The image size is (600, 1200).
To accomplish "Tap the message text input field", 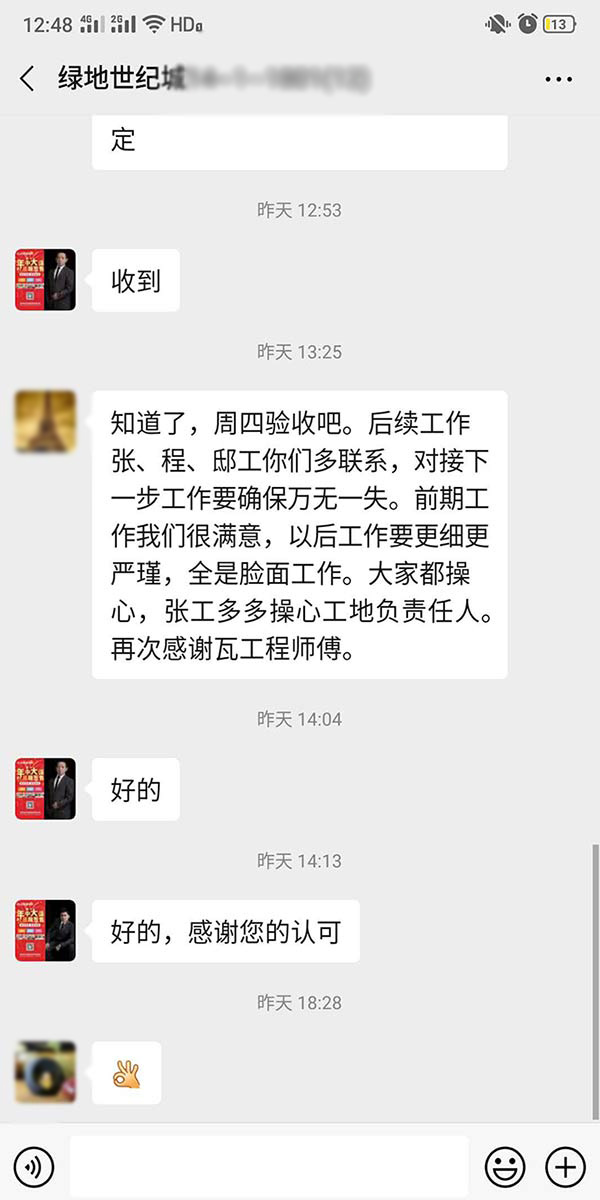I will point(269,1166).
